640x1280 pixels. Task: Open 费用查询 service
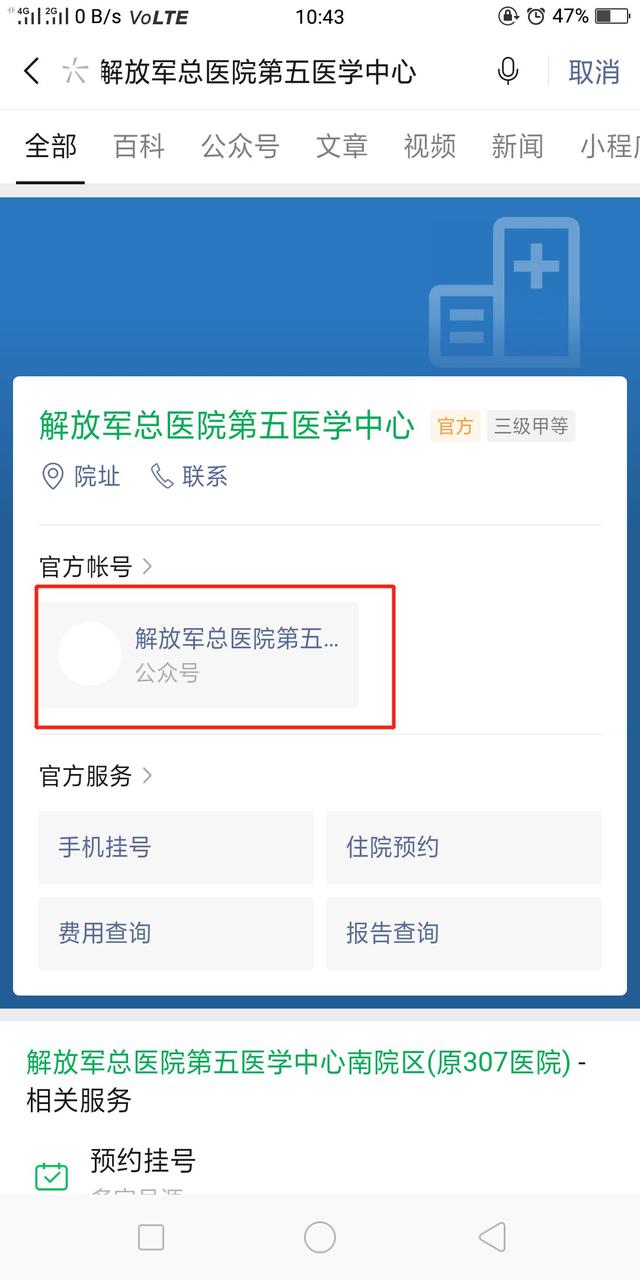(176, 933)
